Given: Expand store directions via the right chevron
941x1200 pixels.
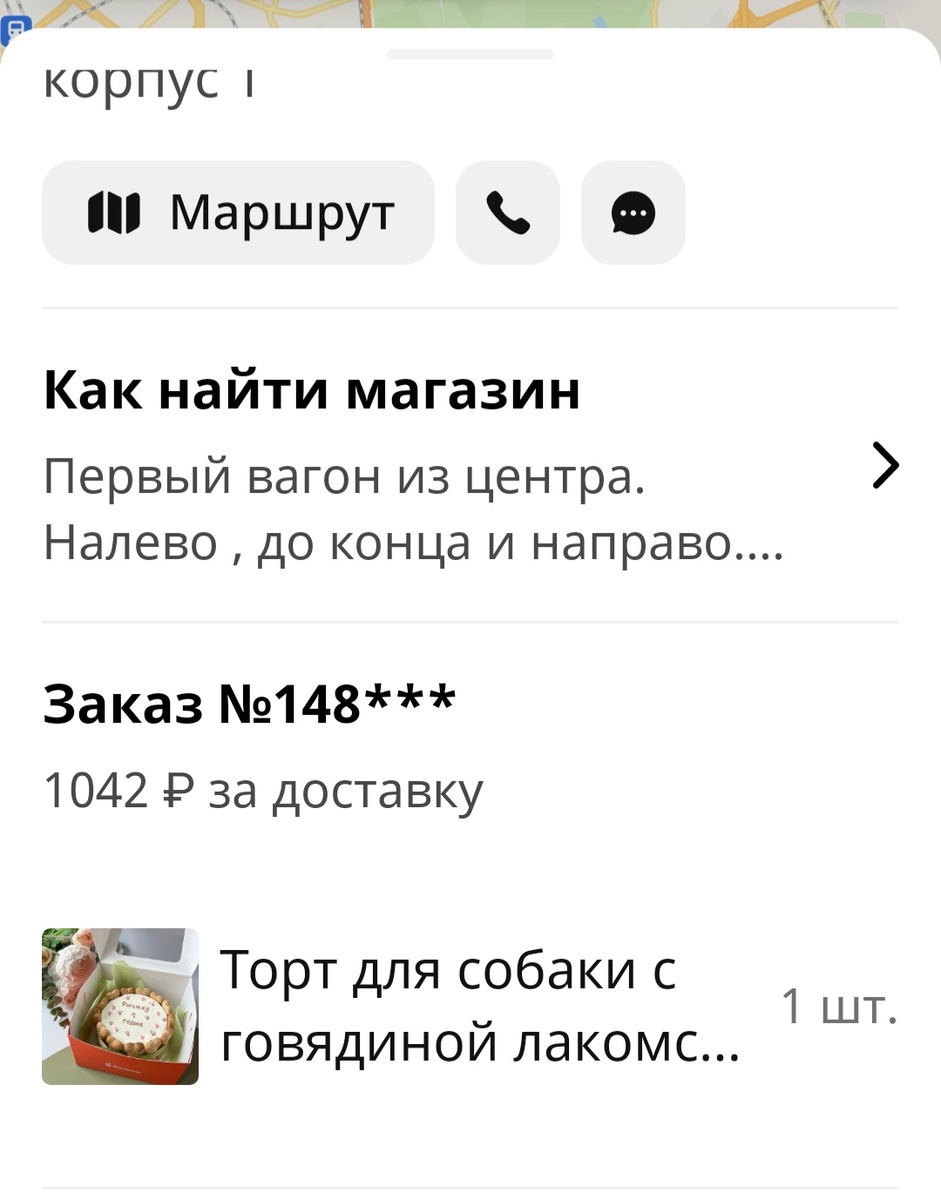Looking at the screenshot, I should click(x=884, y=465).
